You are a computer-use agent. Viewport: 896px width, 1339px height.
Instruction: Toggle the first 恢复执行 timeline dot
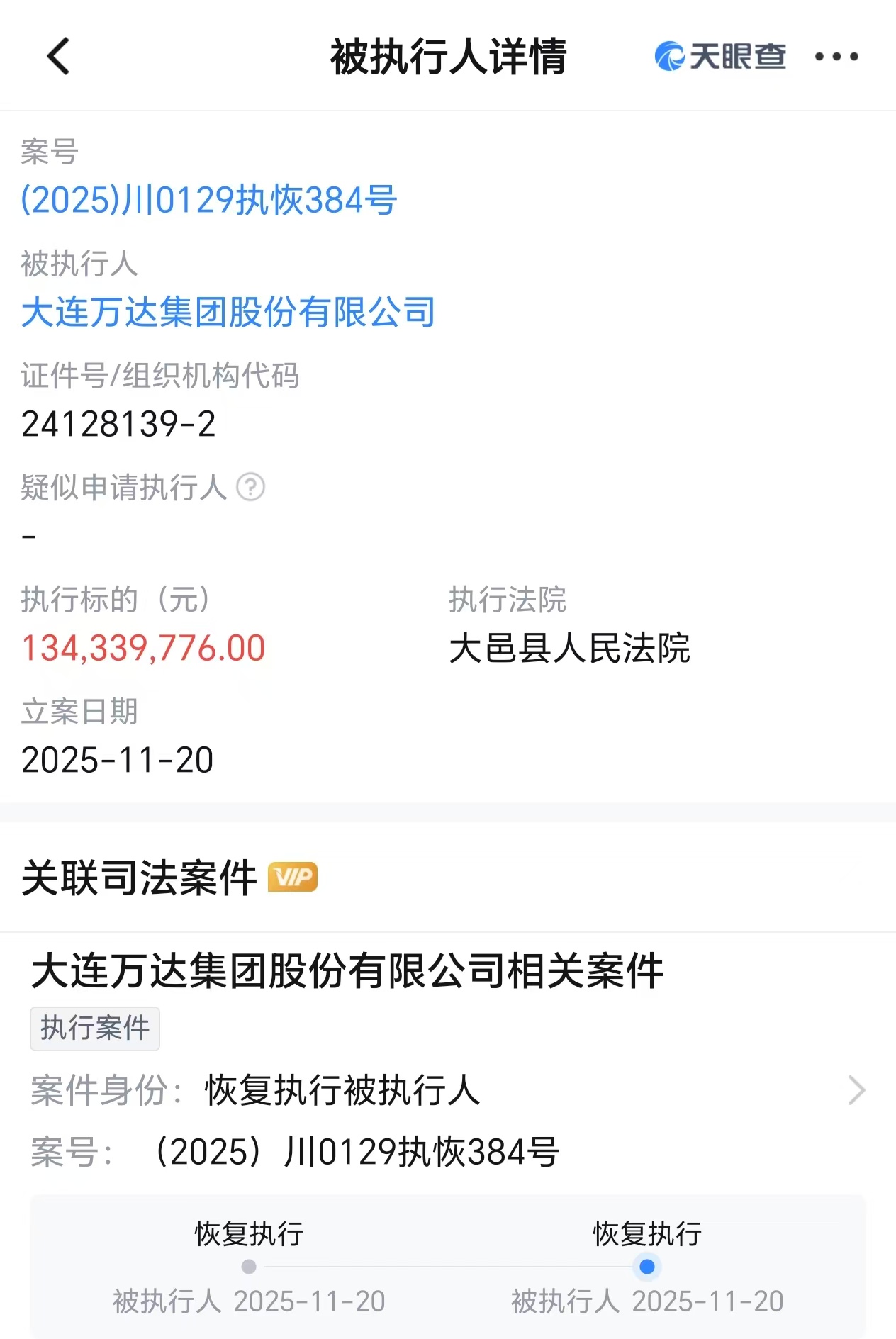tap(248, 1265)
